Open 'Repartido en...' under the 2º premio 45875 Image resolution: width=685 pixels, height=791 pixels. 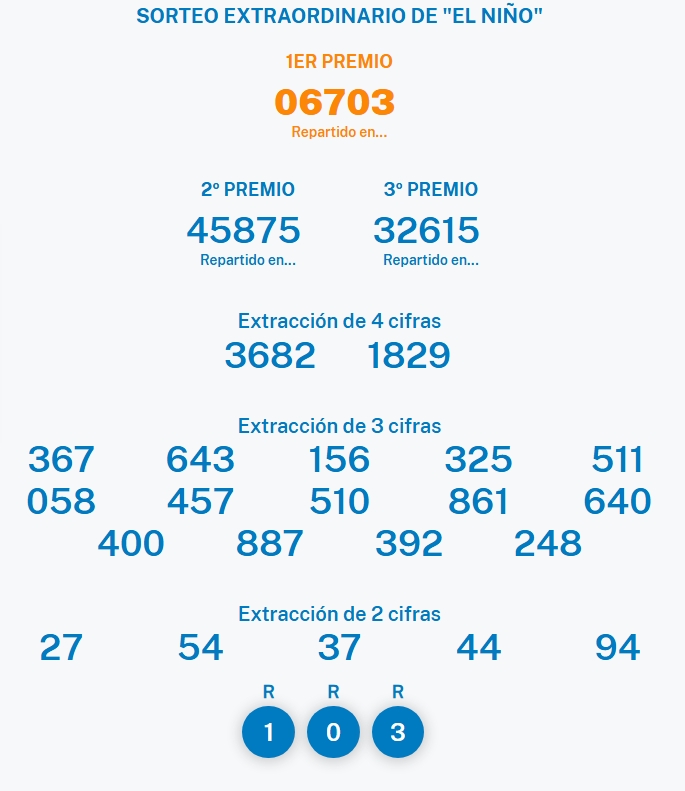pos(248,260)
